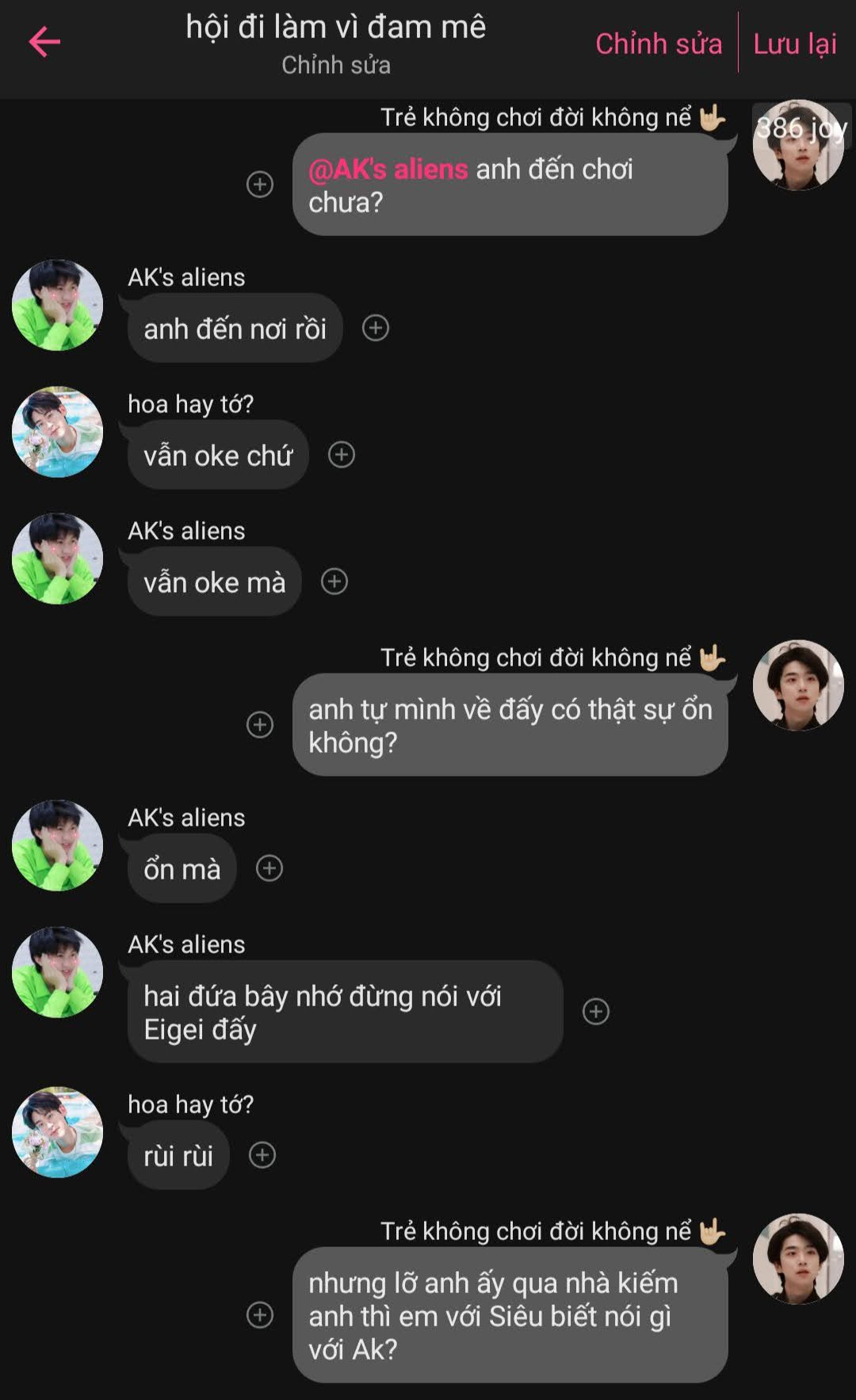Edit the chat title "hội đi làm vì đam mê"
Screen dimensions: 856x1400
(x=335, y=28)
